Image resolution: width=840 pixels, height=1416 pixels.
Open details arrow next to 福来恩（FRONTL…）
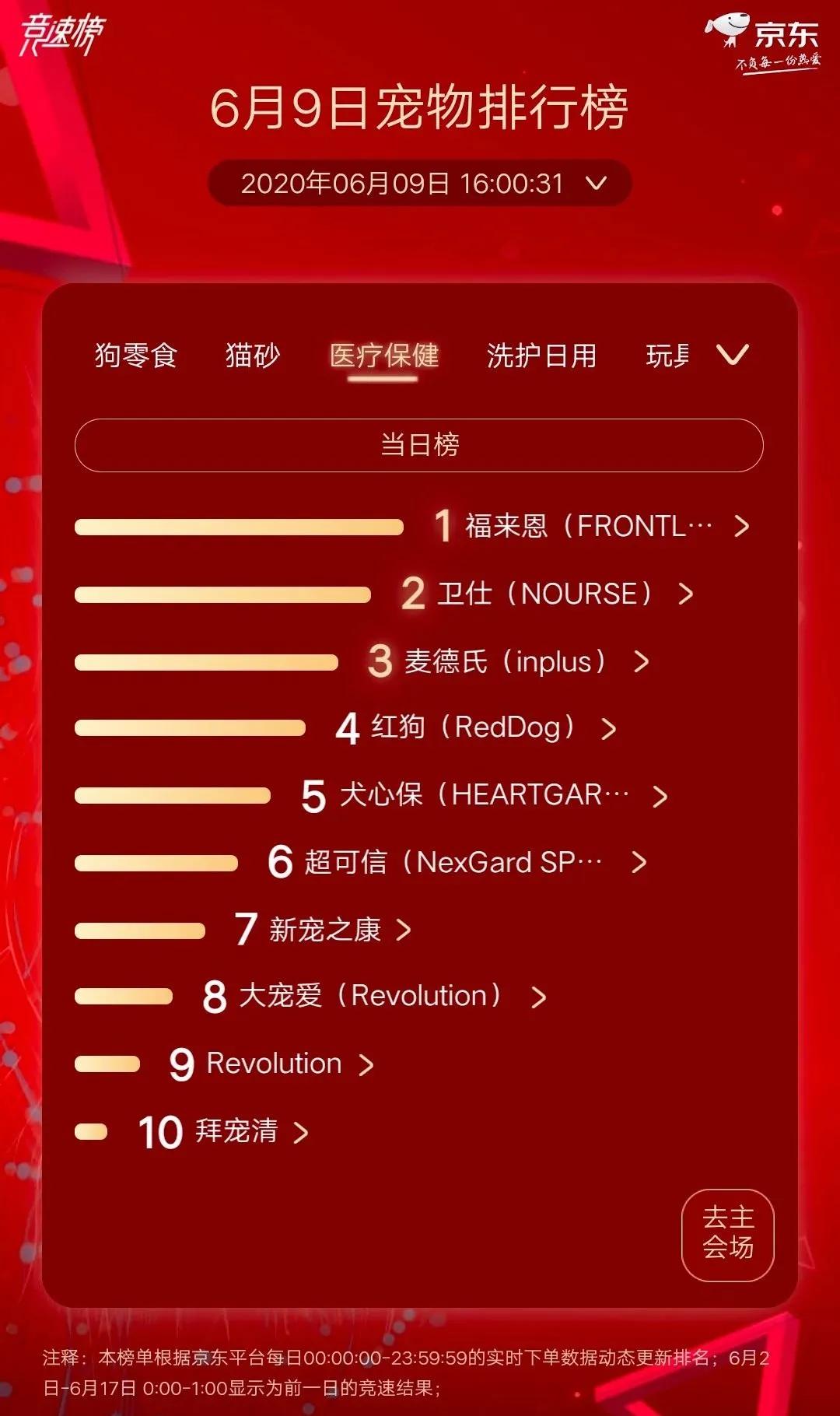coord(739,527)
